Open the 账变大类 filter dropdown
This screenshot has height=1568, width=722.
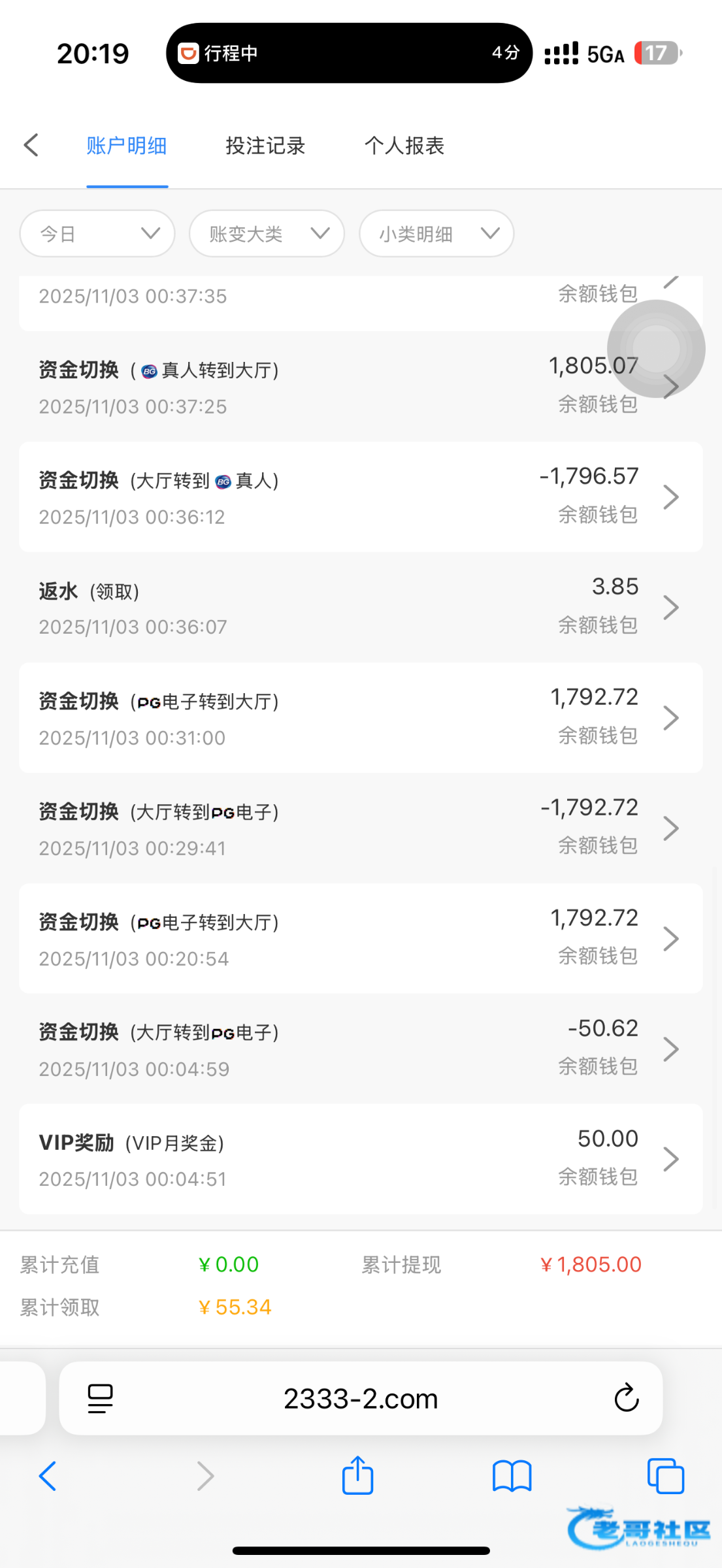(x=267, y=233)
